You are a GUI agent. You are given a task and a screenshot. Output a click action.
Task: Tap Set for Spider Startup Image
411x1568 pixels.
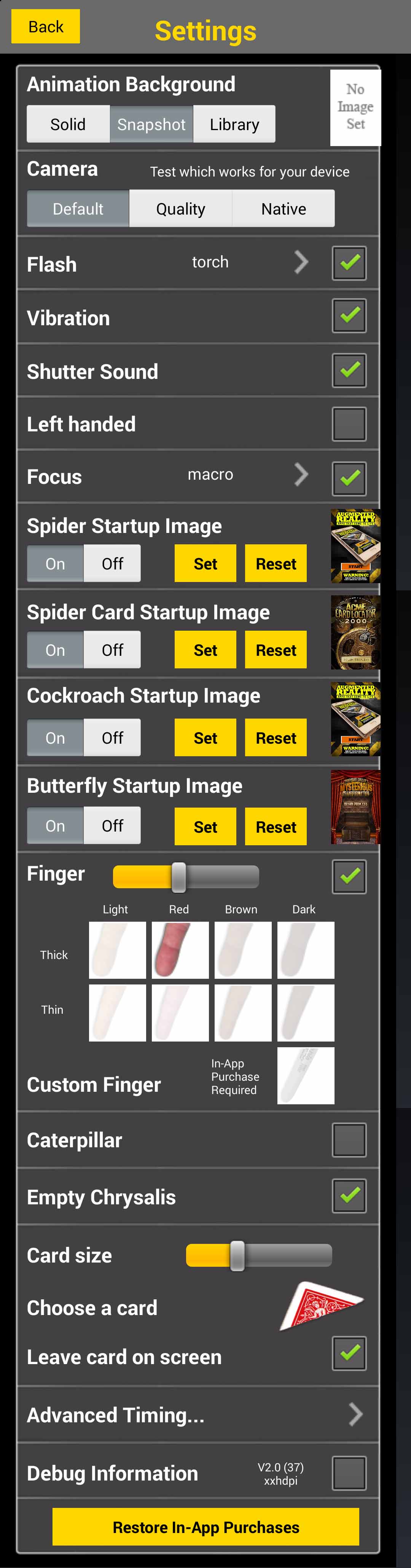coord(205,564)
